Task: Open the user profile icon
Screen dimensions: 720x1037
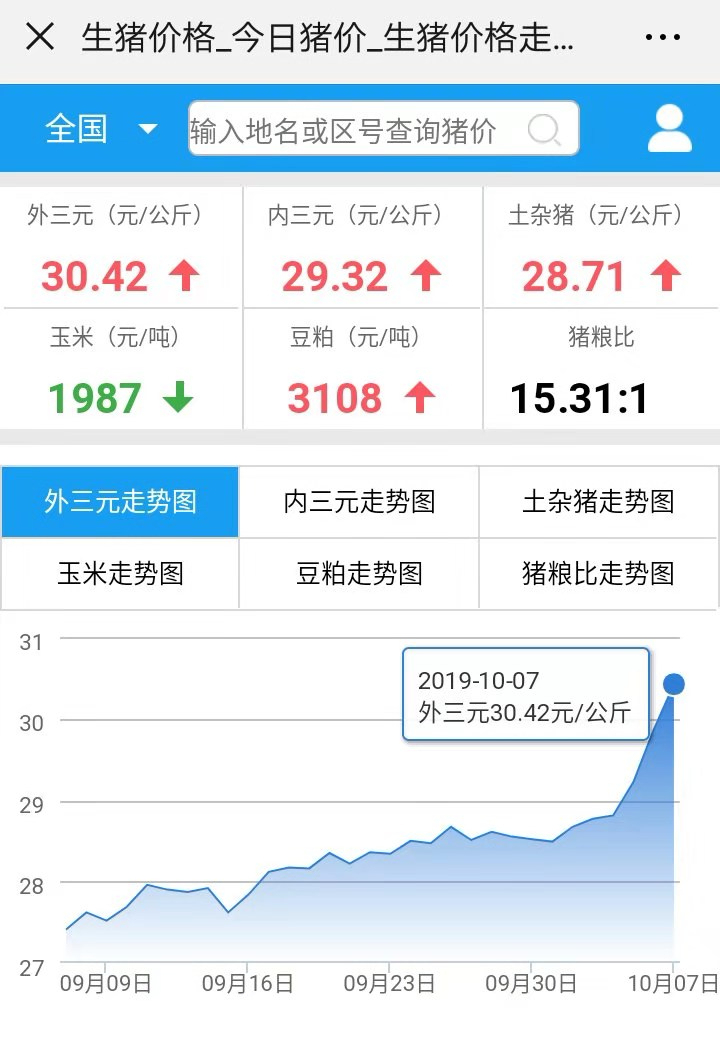Action: click(669, 129)
